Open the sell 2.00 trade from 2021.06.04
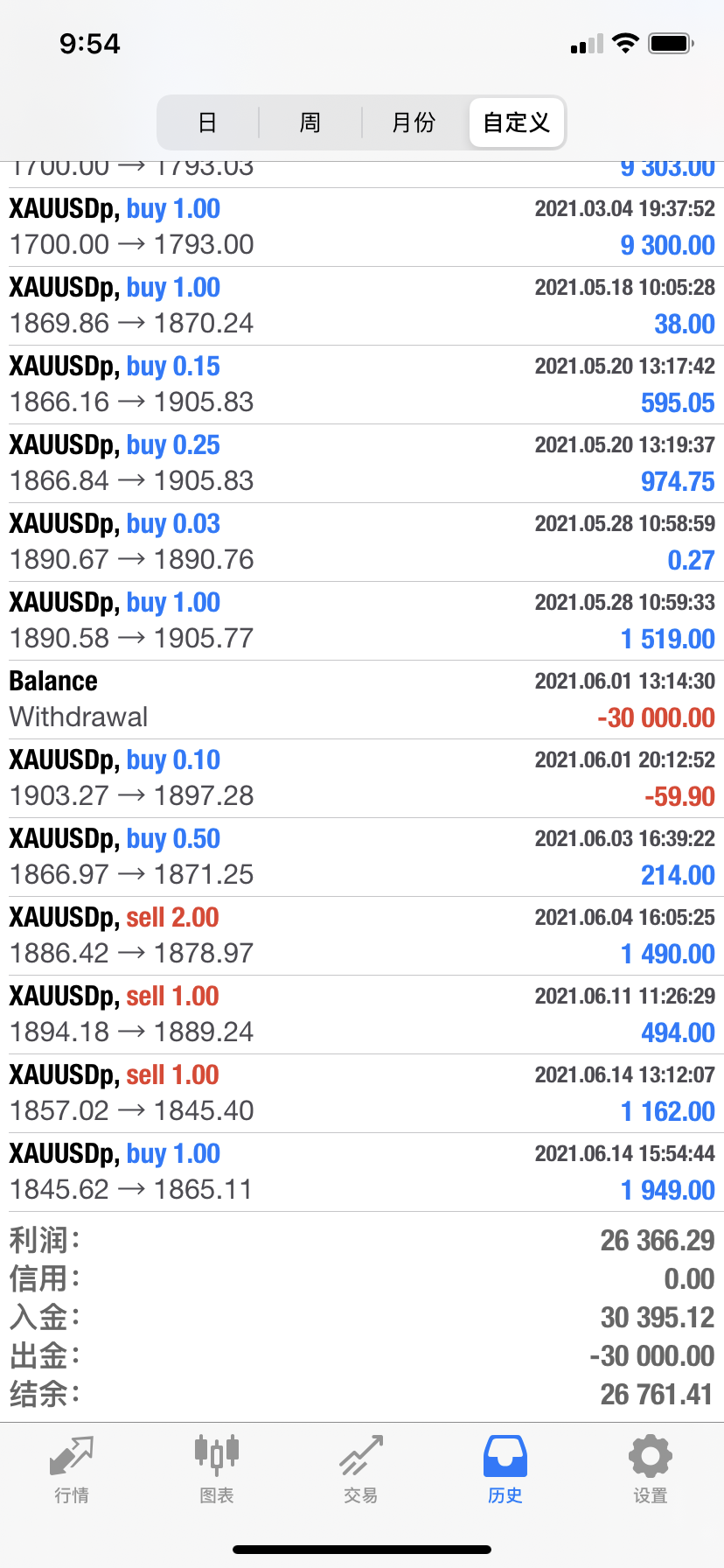724x1568 pixels. click(x=362, y=936)
